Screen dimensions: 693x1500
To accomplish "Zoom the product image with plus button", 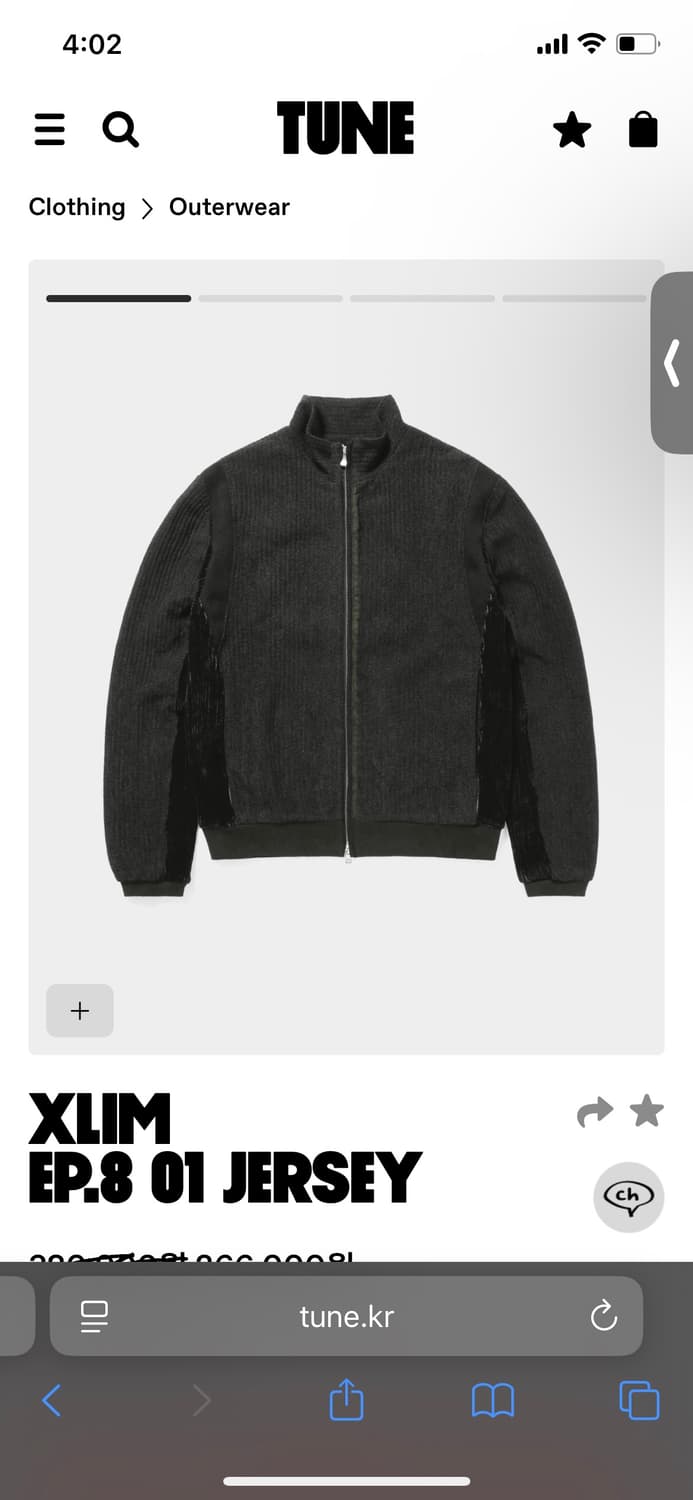I will 80,1011.
